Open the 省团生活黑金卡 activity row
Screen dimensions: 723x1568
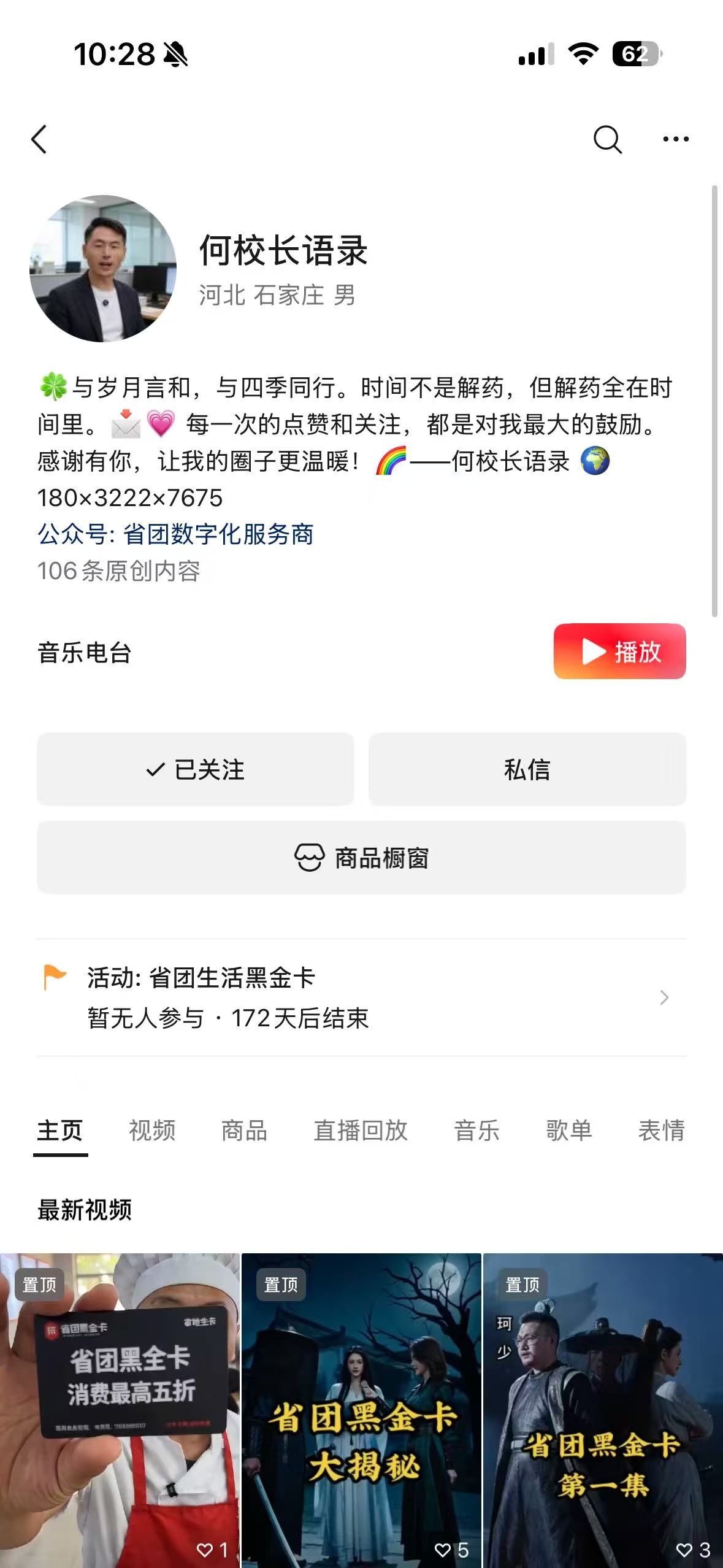[x=361, y=997]
